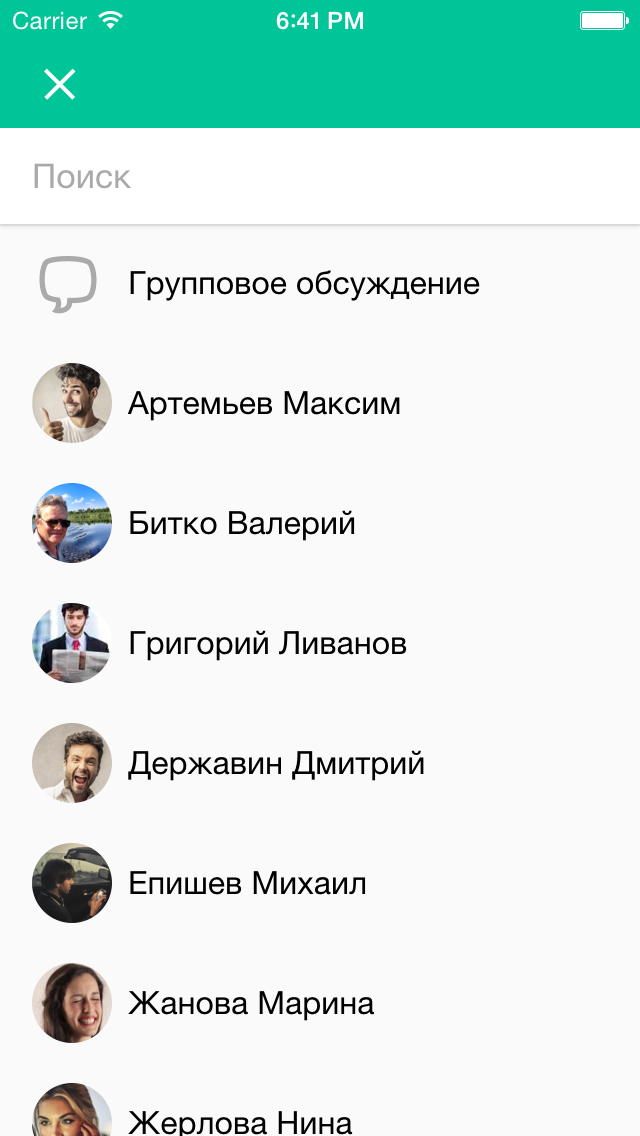Select contact Артемьев Максим
The height and width of the screenshot is (1136, 640).
264,403
